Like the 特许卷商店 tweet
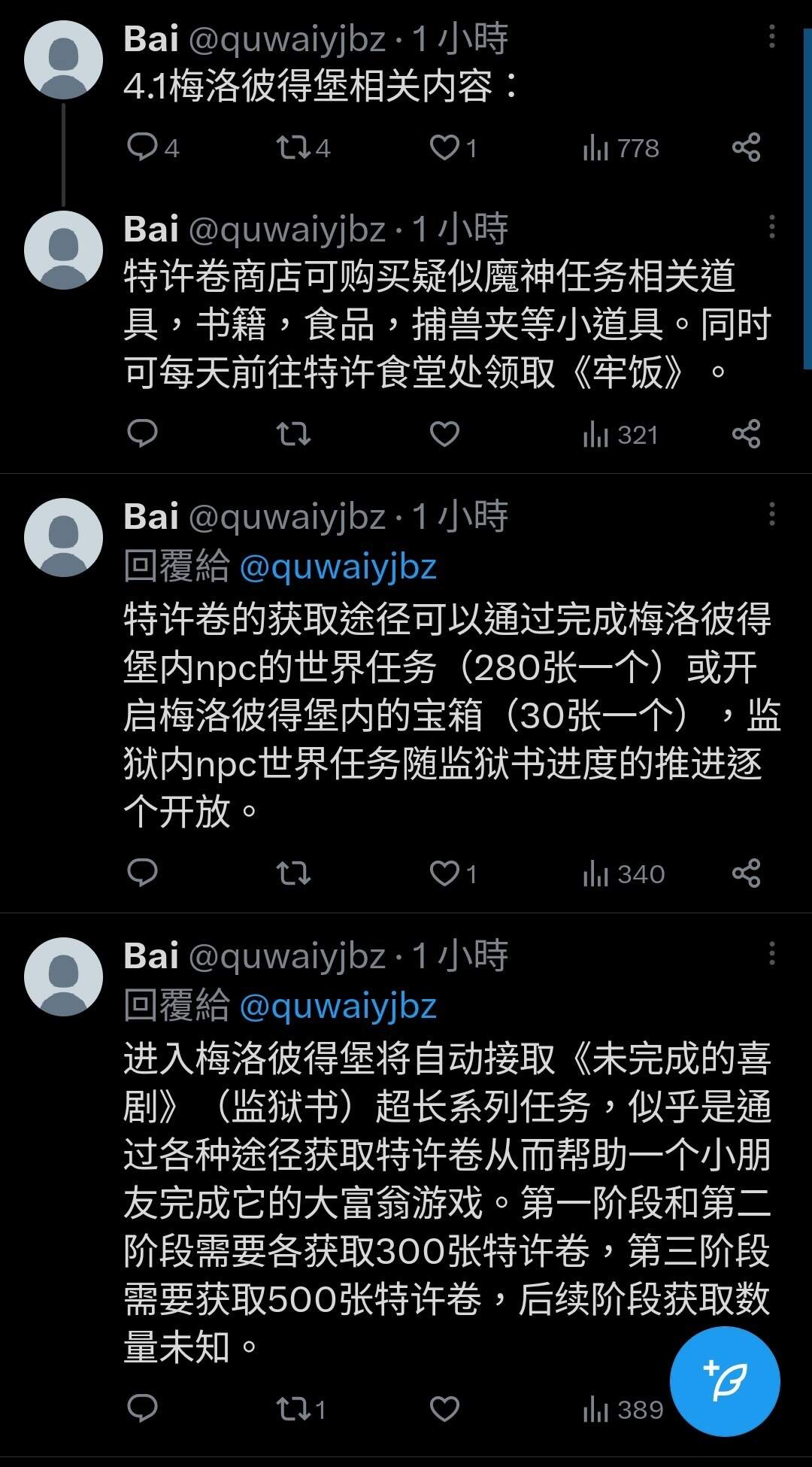The image size is (812, 1467). 444,434
